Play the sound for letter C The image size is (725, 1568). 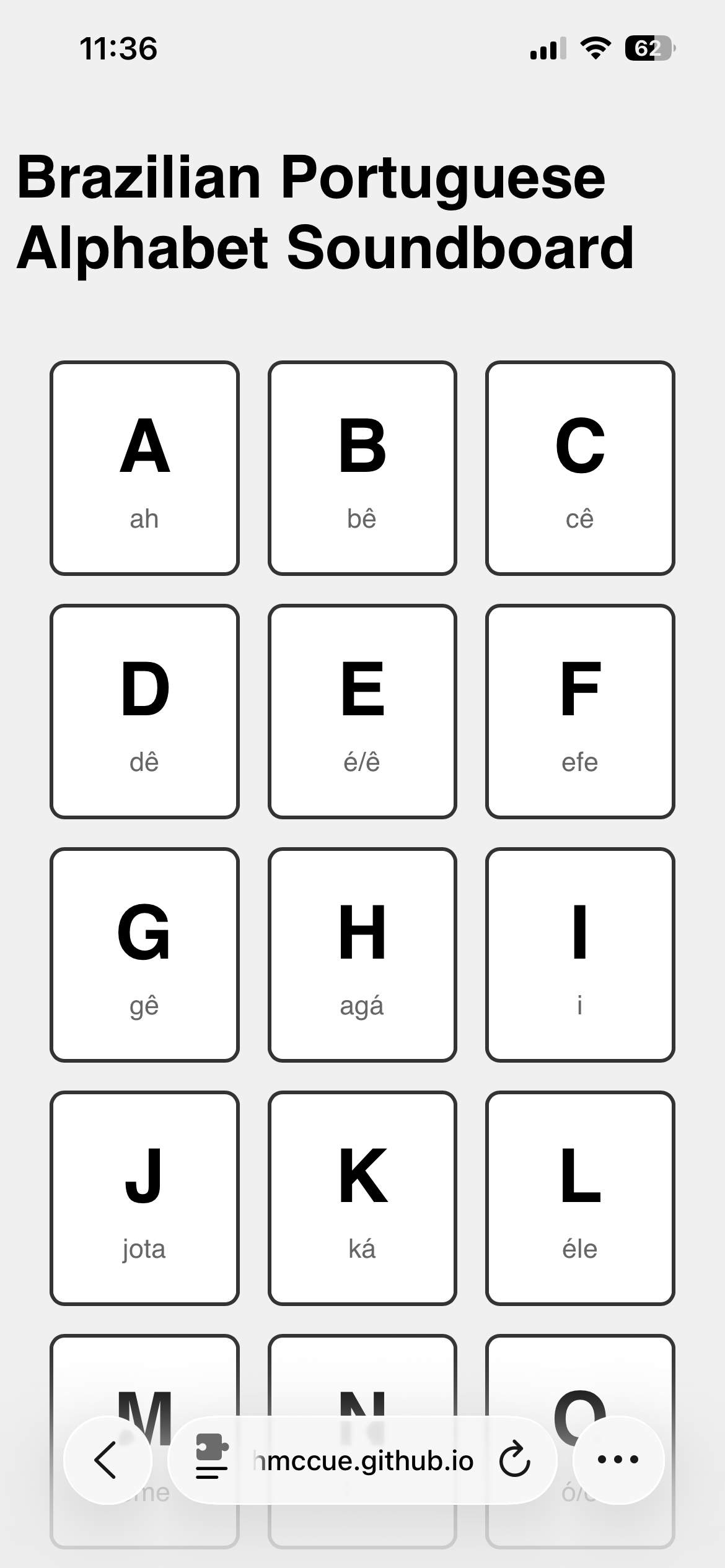(580, 468)
